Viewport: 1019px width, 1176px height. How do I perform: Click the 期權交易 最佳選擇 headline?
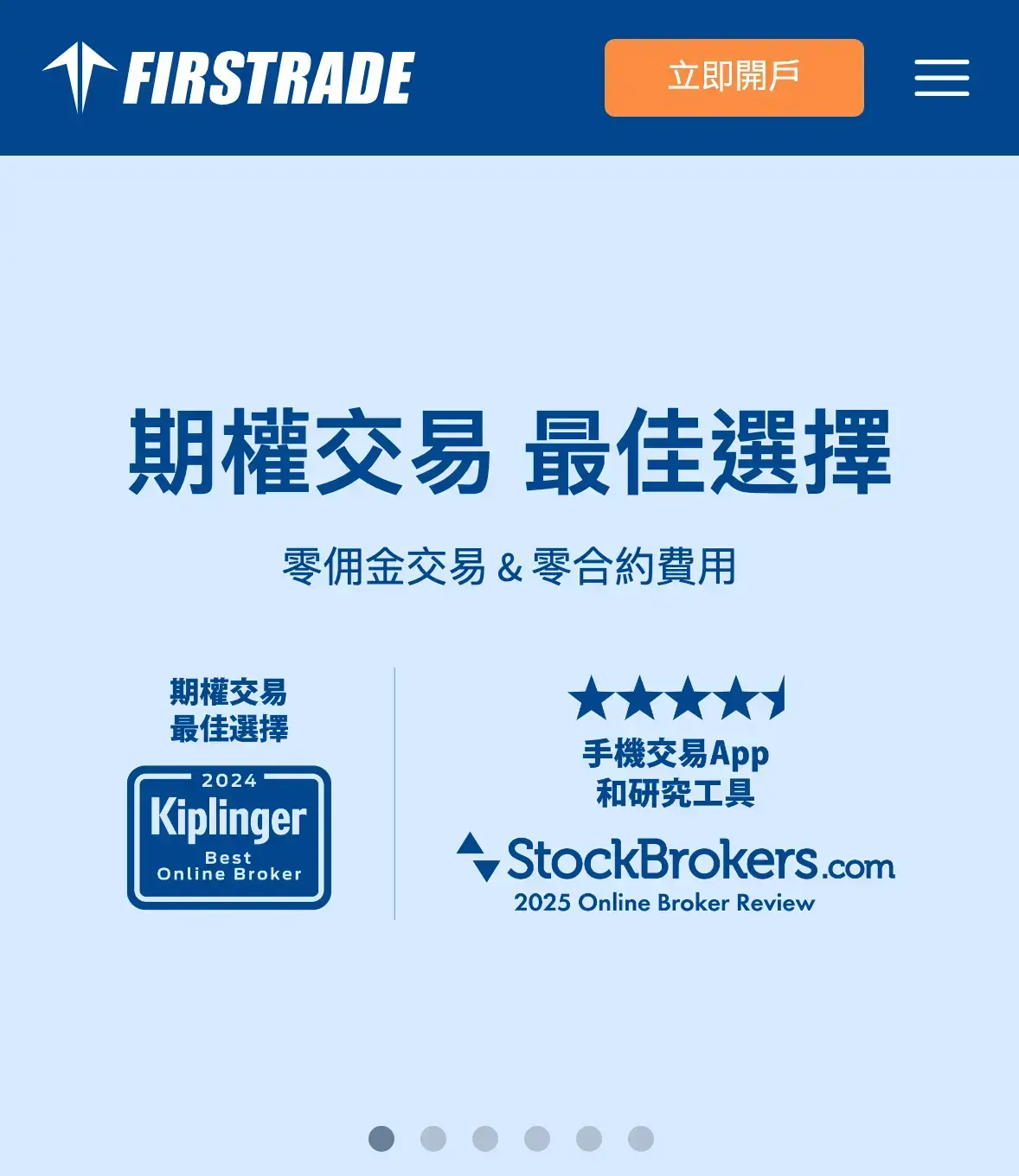coord(509,450)
